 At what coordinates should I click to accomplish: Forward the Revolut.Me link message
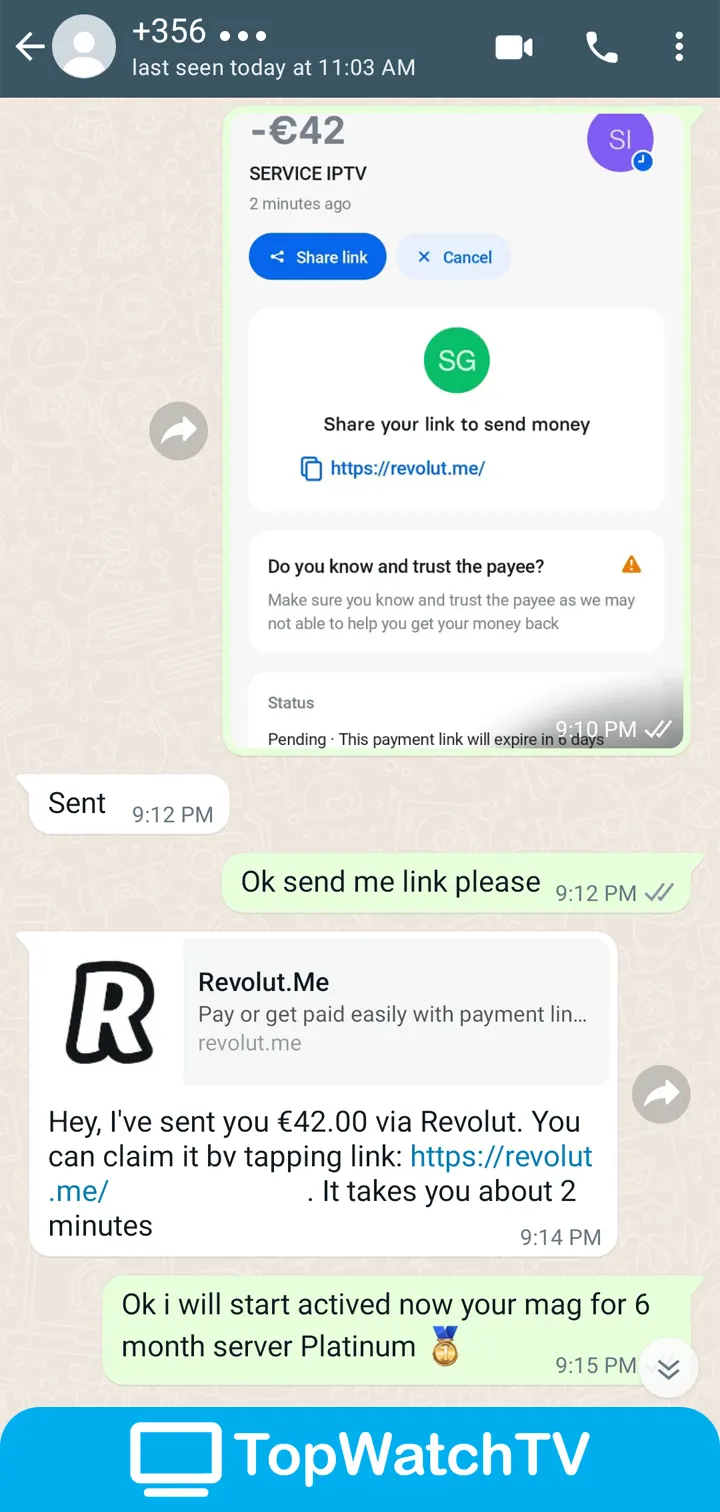click(661, 1095)
